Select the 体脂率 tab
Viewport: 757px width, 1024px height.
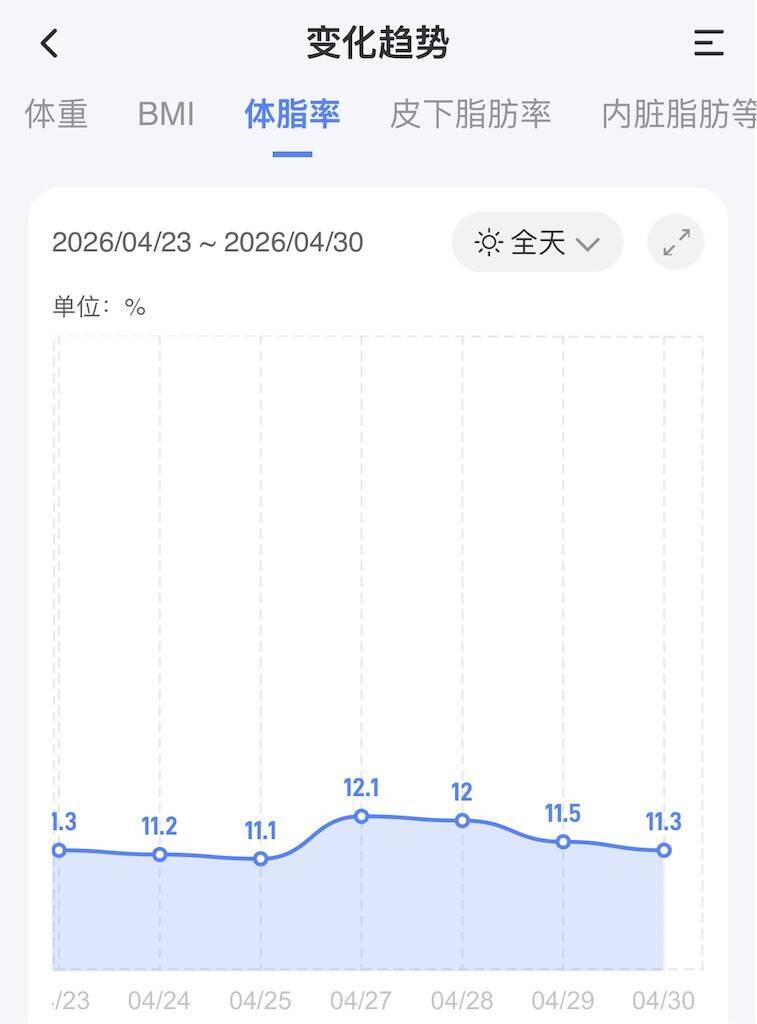point(292,114)
